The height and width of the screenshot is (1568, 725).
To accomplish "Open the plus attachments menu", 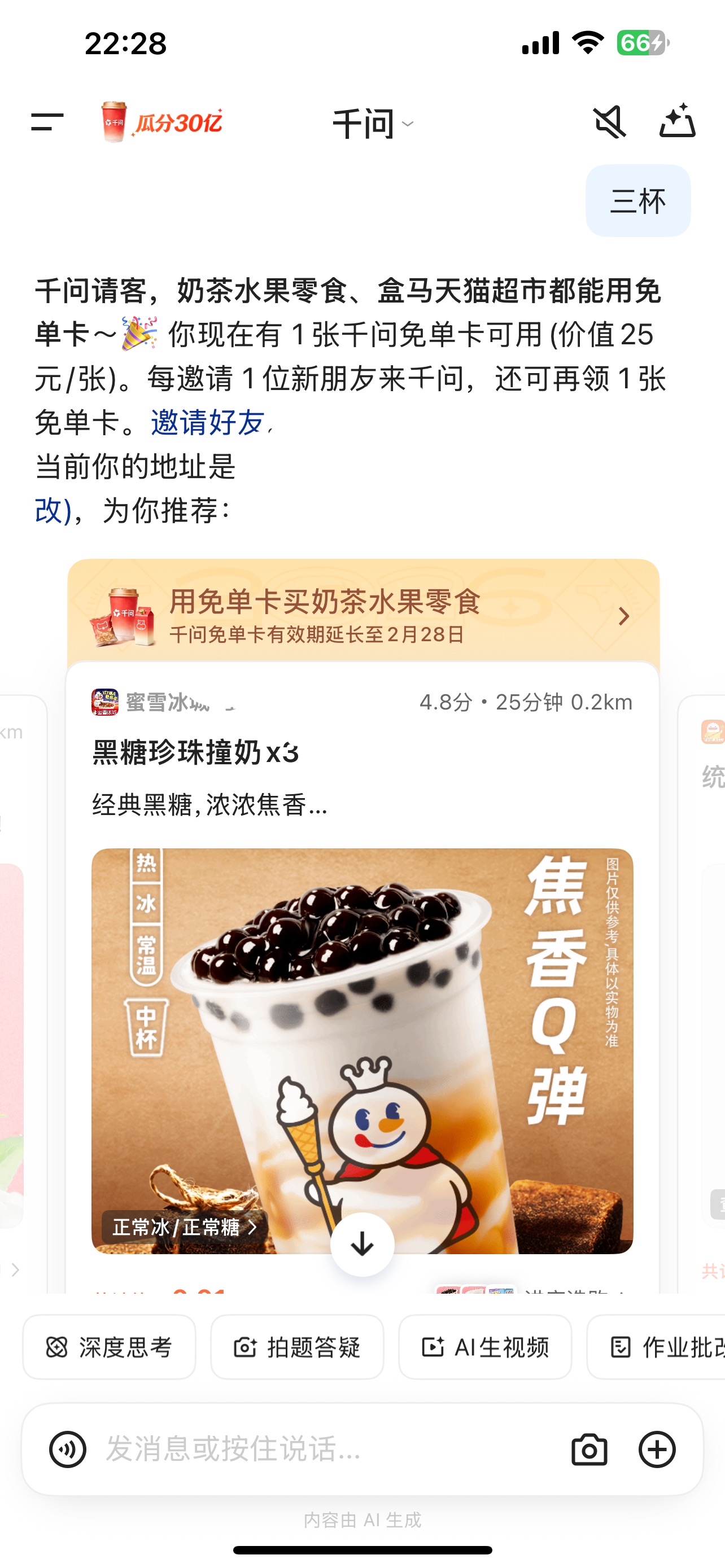I will pyautogui.click(x=657, y=1449).
